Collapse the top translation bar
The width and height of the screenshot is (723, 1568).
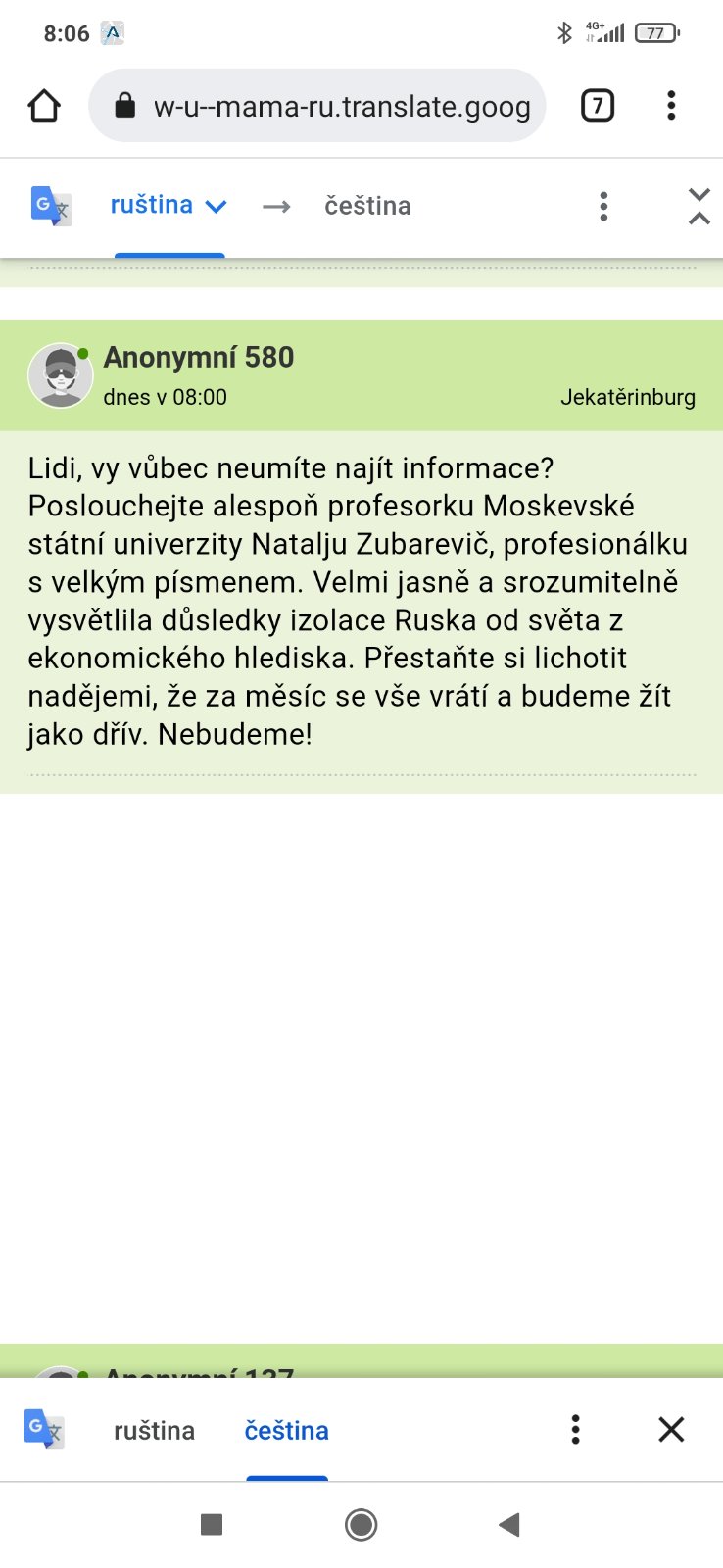(699, 207)
